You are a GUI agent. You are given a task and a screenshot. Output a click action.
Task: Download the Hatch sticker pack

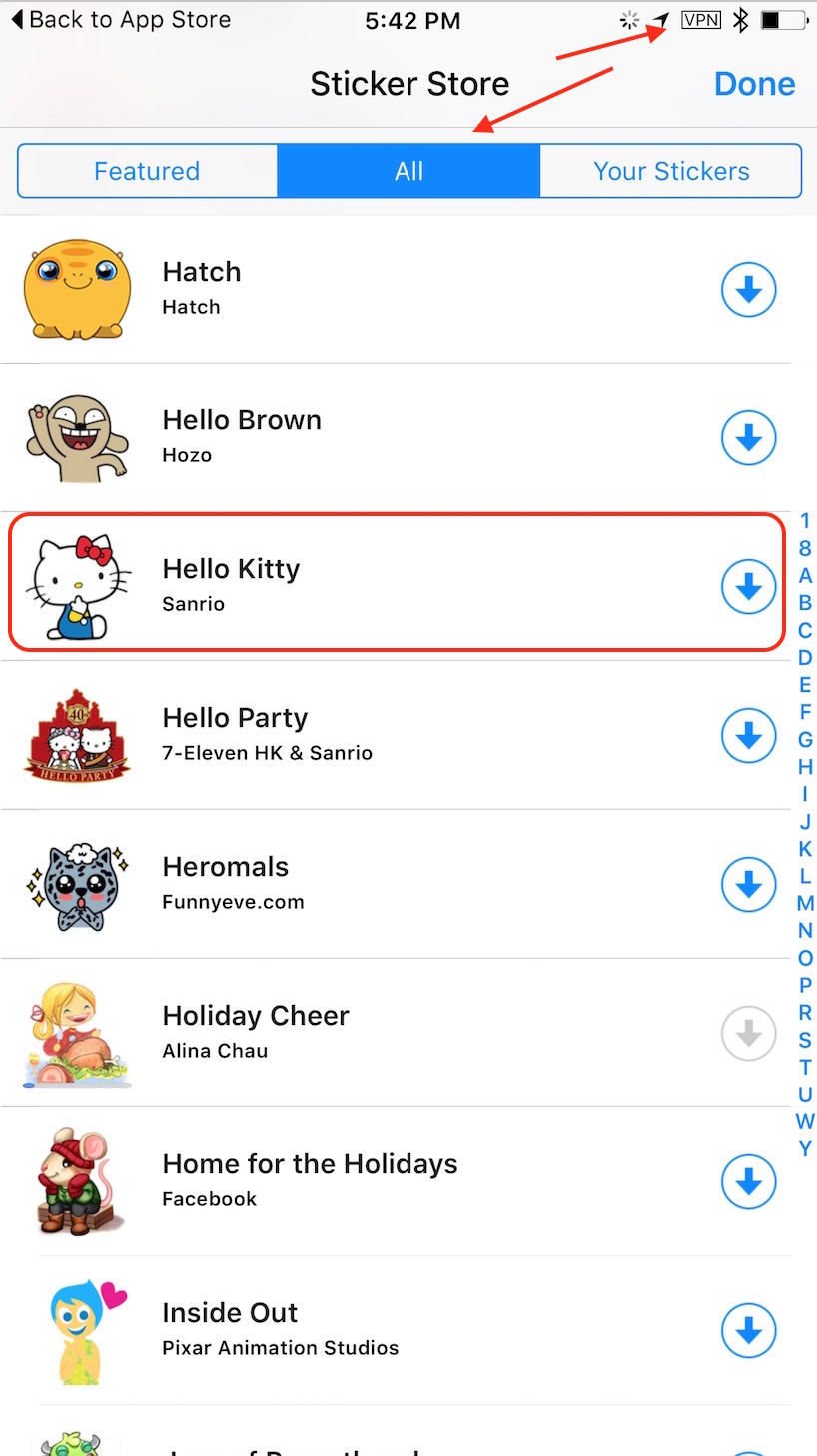(x=748, y=290)
